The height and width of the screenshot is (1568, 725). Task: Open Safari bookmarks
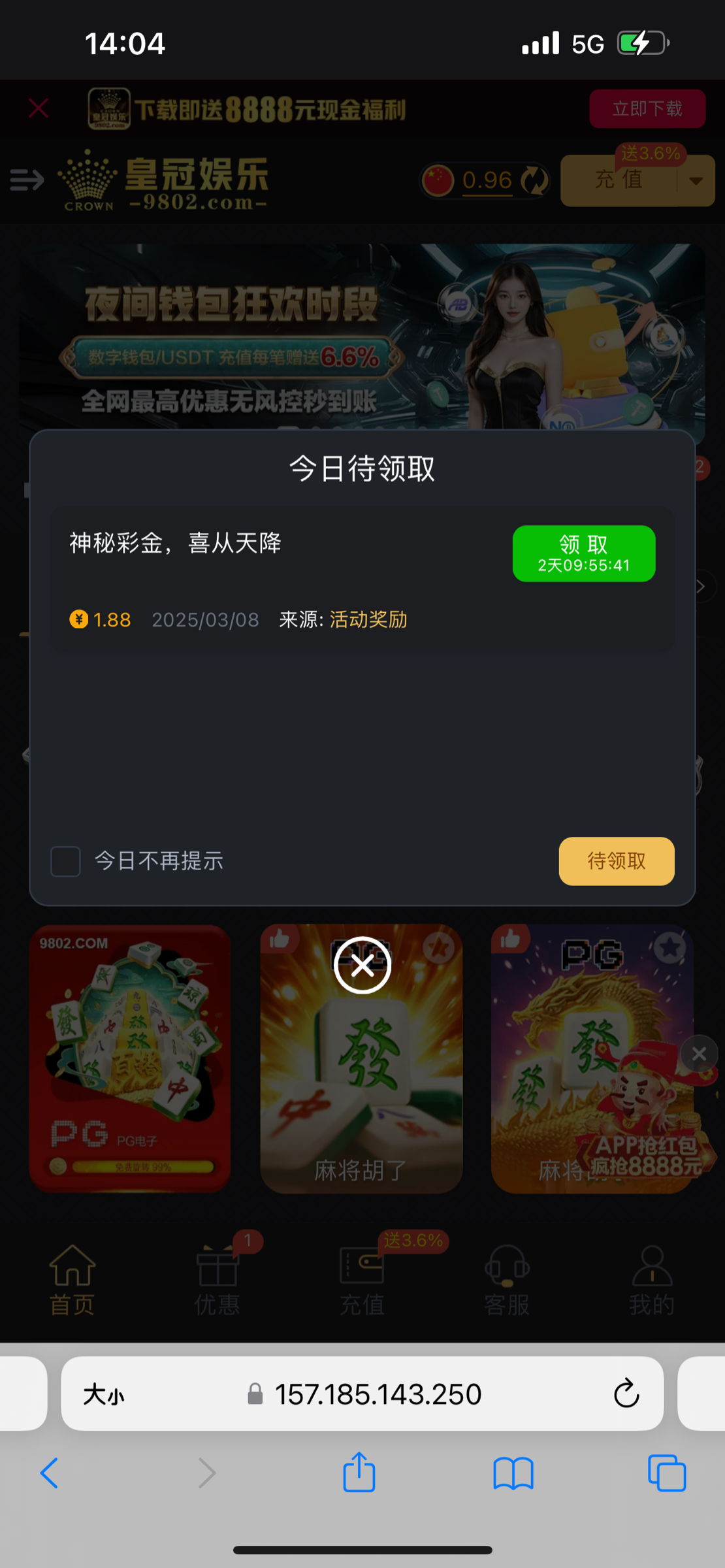(x=513, y=1473)
